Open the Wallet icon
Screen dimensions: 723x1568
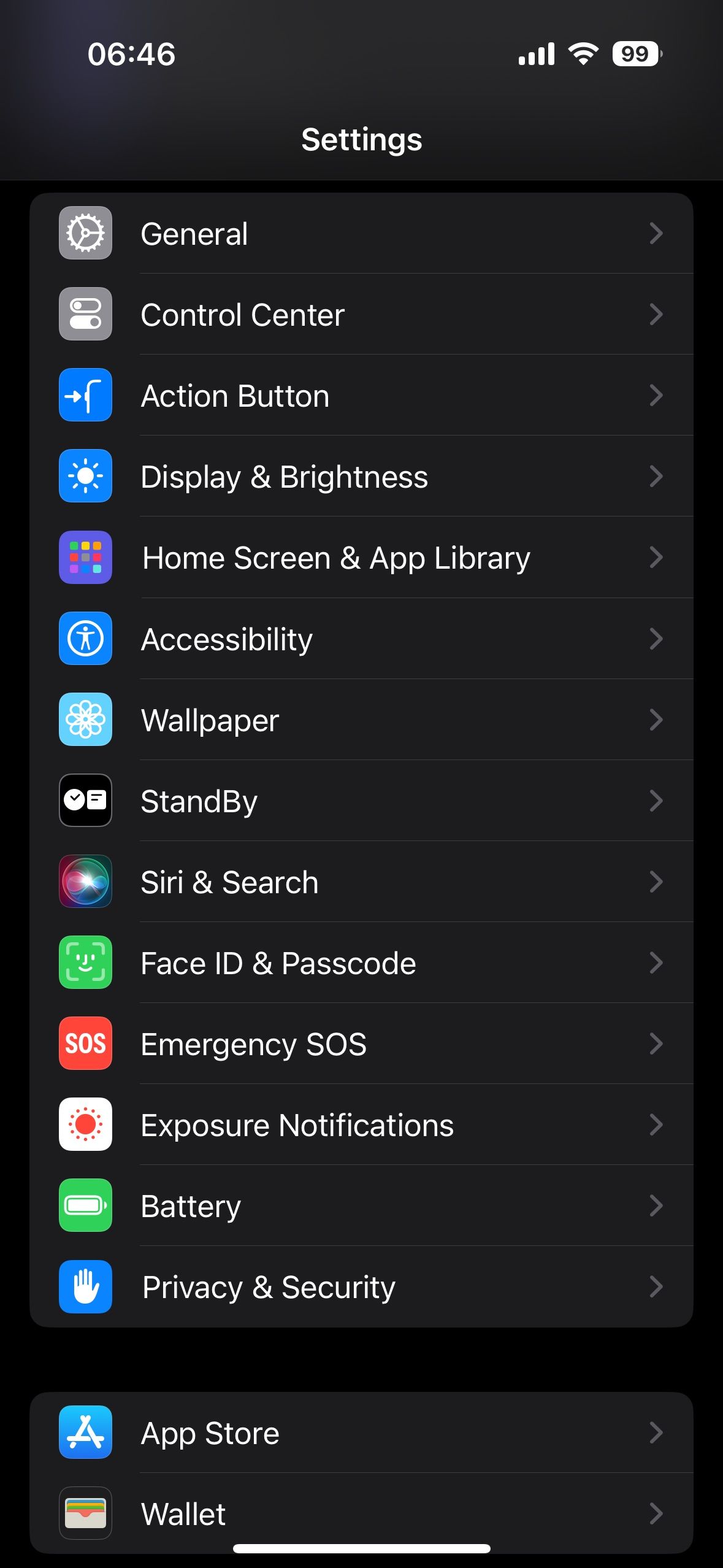click(85, 1513)
